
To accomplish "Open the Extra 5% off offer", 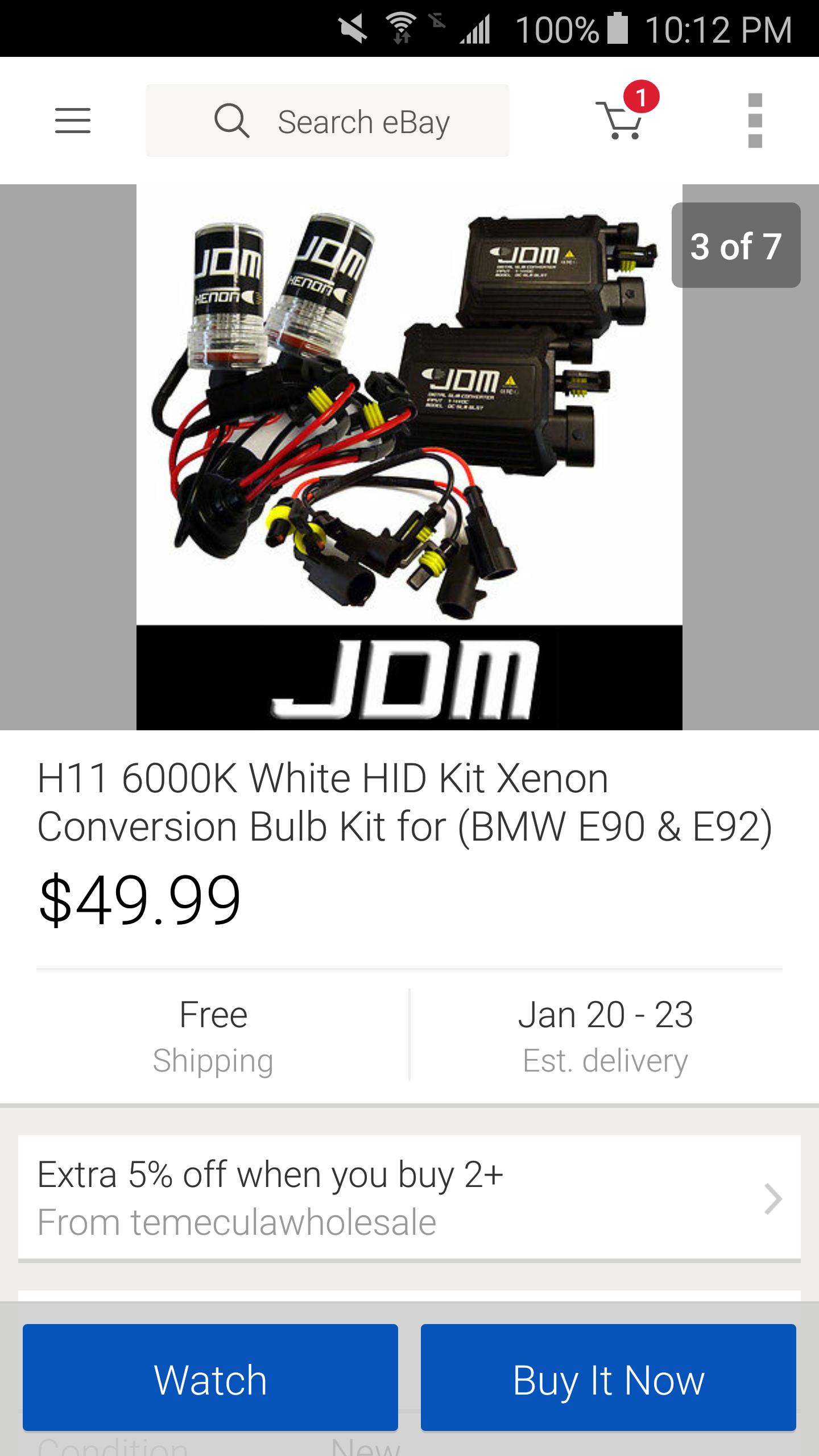I will (x=409, y=1198).
